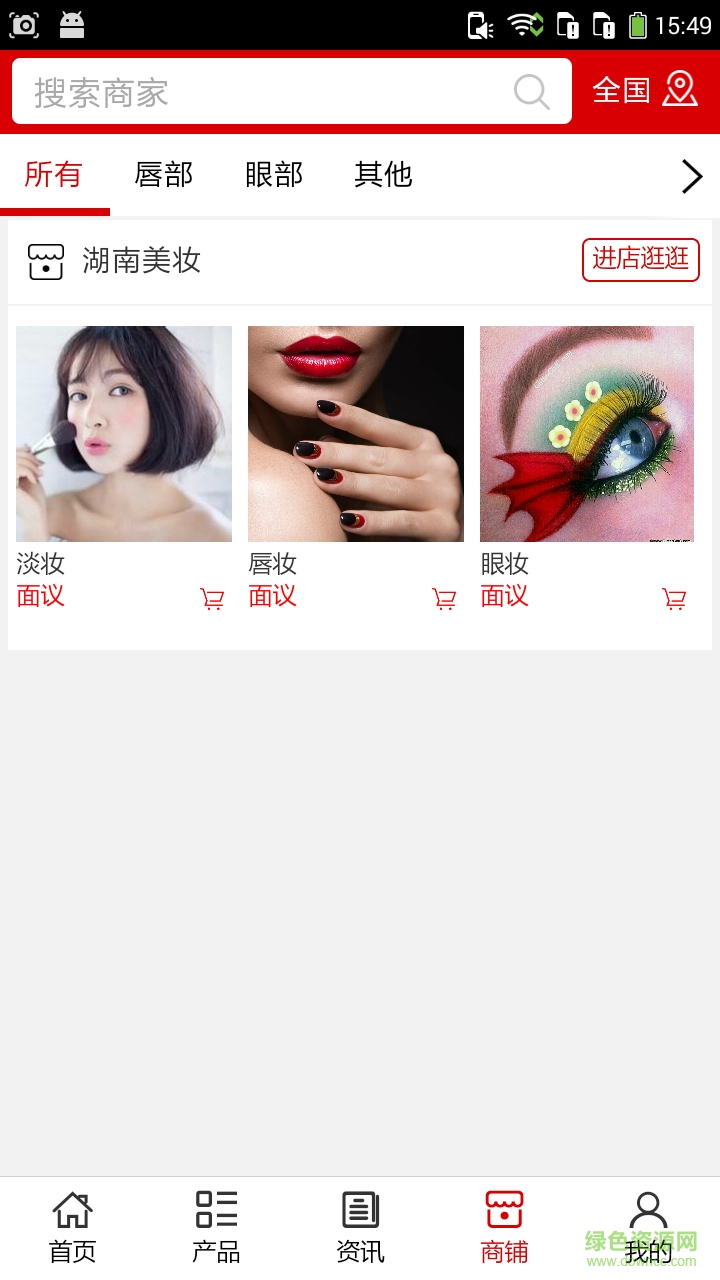This screenshot has width=720, height=1280.
Task: Switch to the 所有 category tab
Action: coord(54,175)
